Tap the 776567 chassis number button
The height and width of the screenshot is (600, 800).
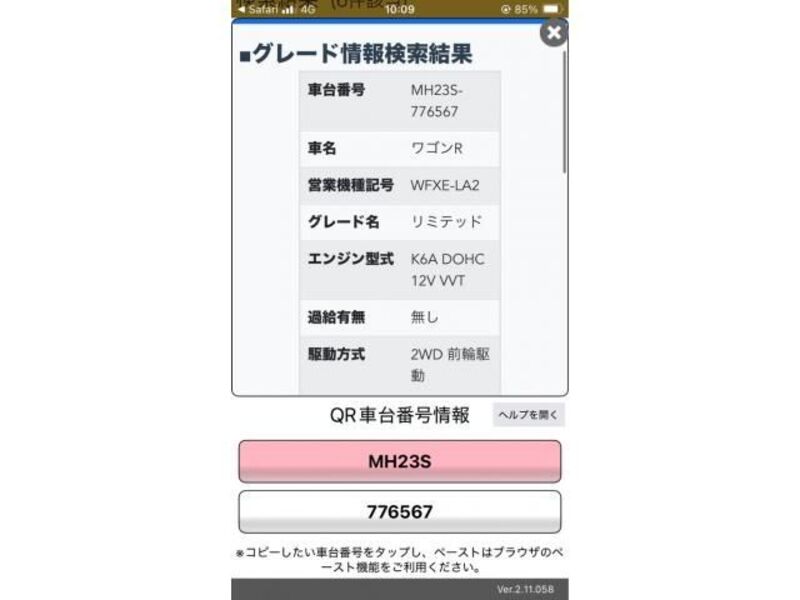click(x=399, y=512)
